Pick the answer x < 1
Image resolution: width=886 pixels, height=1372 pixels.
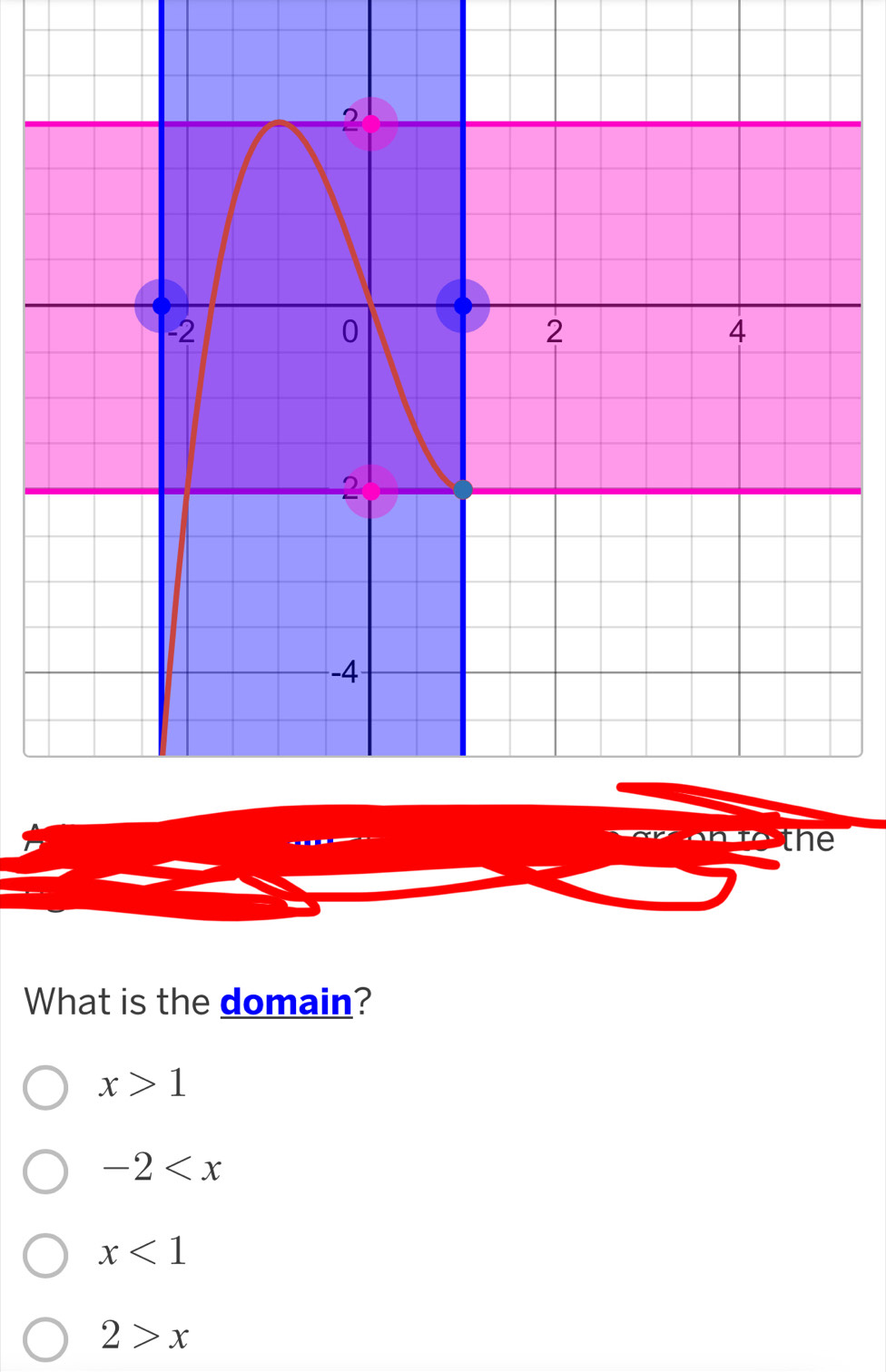pyautogui.click(x=45, y=1255)
